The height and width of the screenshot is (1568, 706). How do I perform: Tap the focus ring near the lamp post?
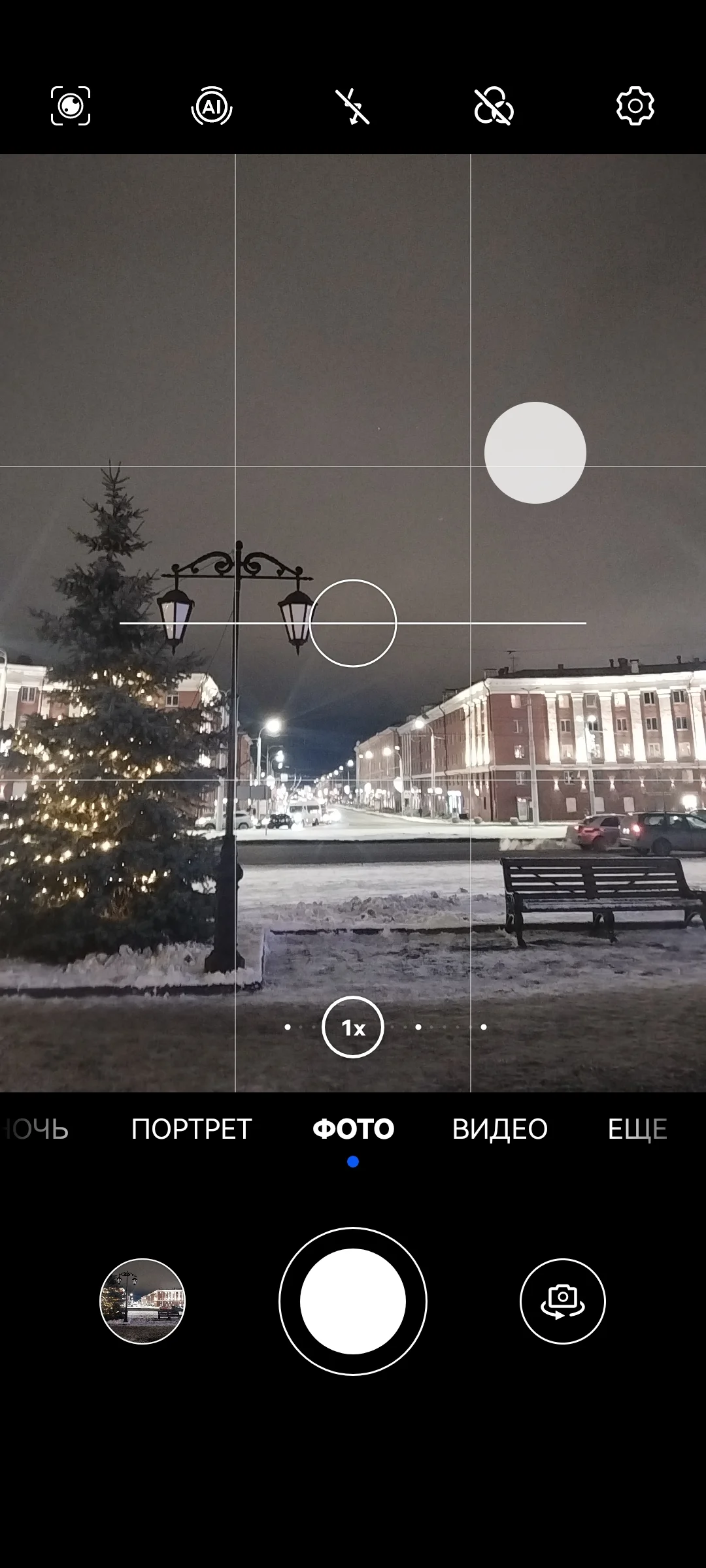(353, 624)
